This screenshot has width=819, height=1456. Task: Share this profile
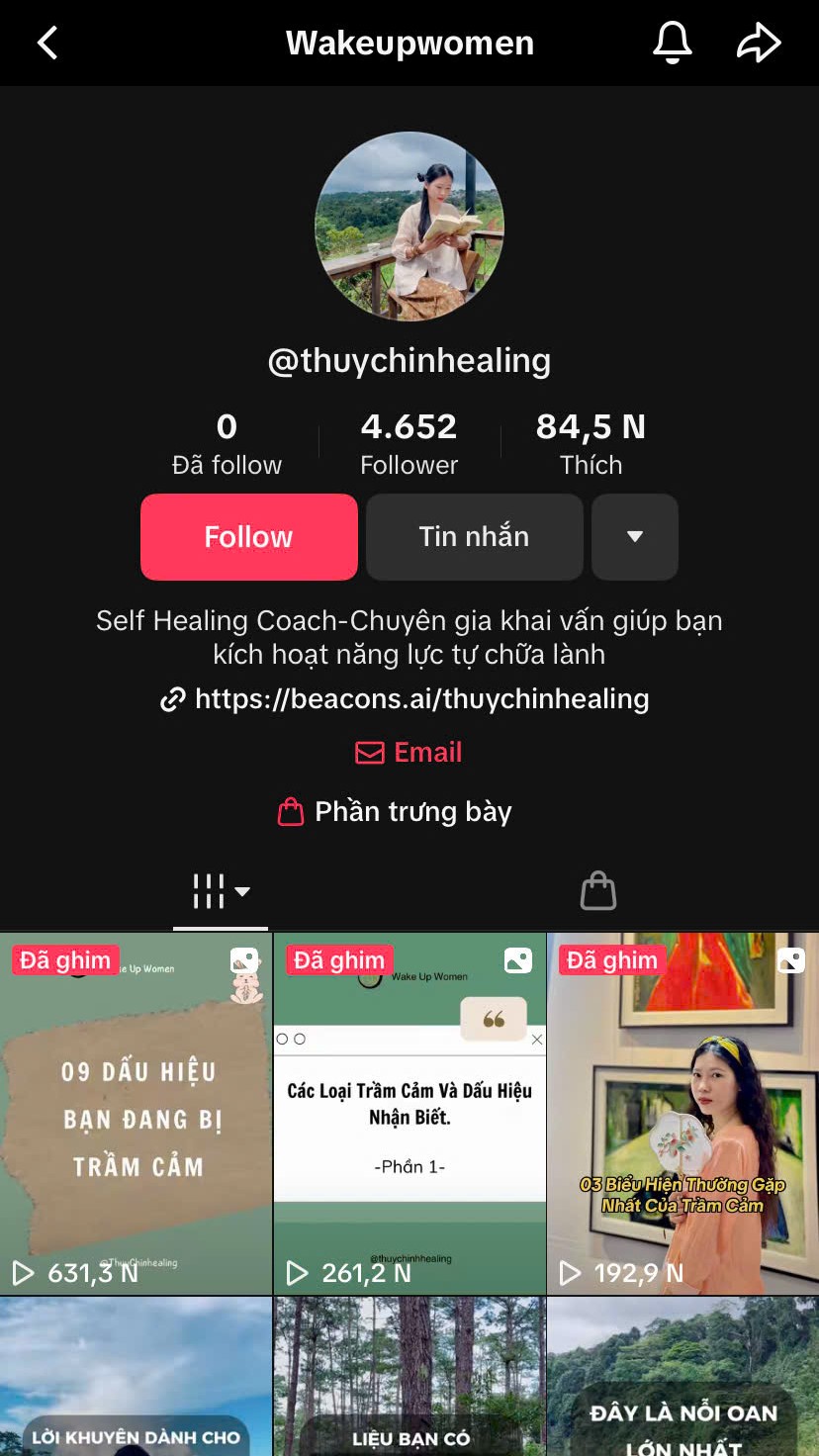tap(759, 43)
